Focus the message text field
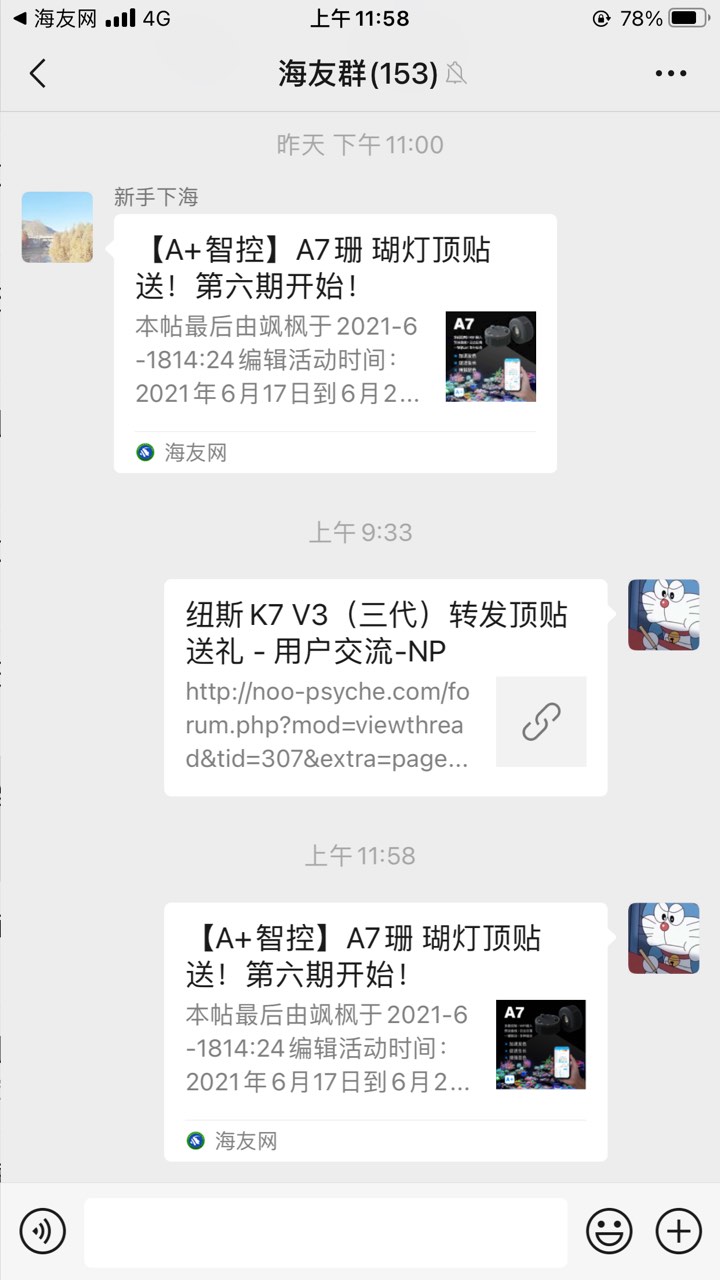 pyautogui.click(x=325, y=1231)
